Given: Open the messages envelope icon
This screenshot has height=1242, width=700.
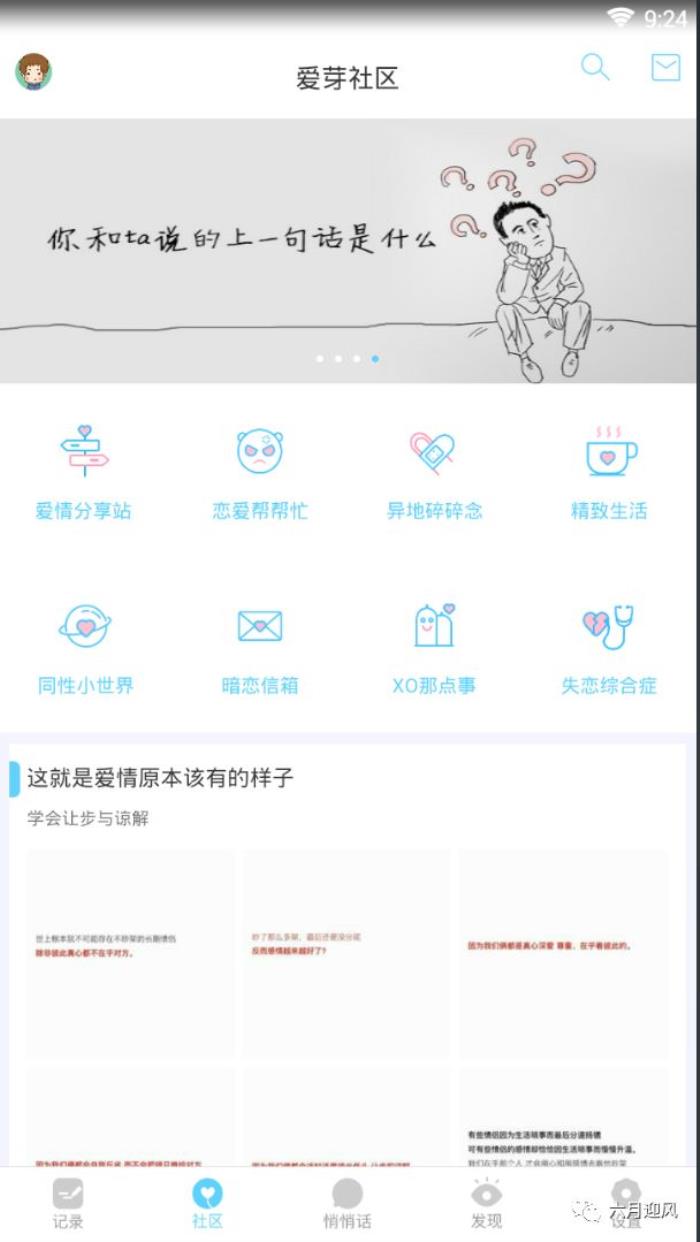Looking at the screenshot, I should [666, 67].
